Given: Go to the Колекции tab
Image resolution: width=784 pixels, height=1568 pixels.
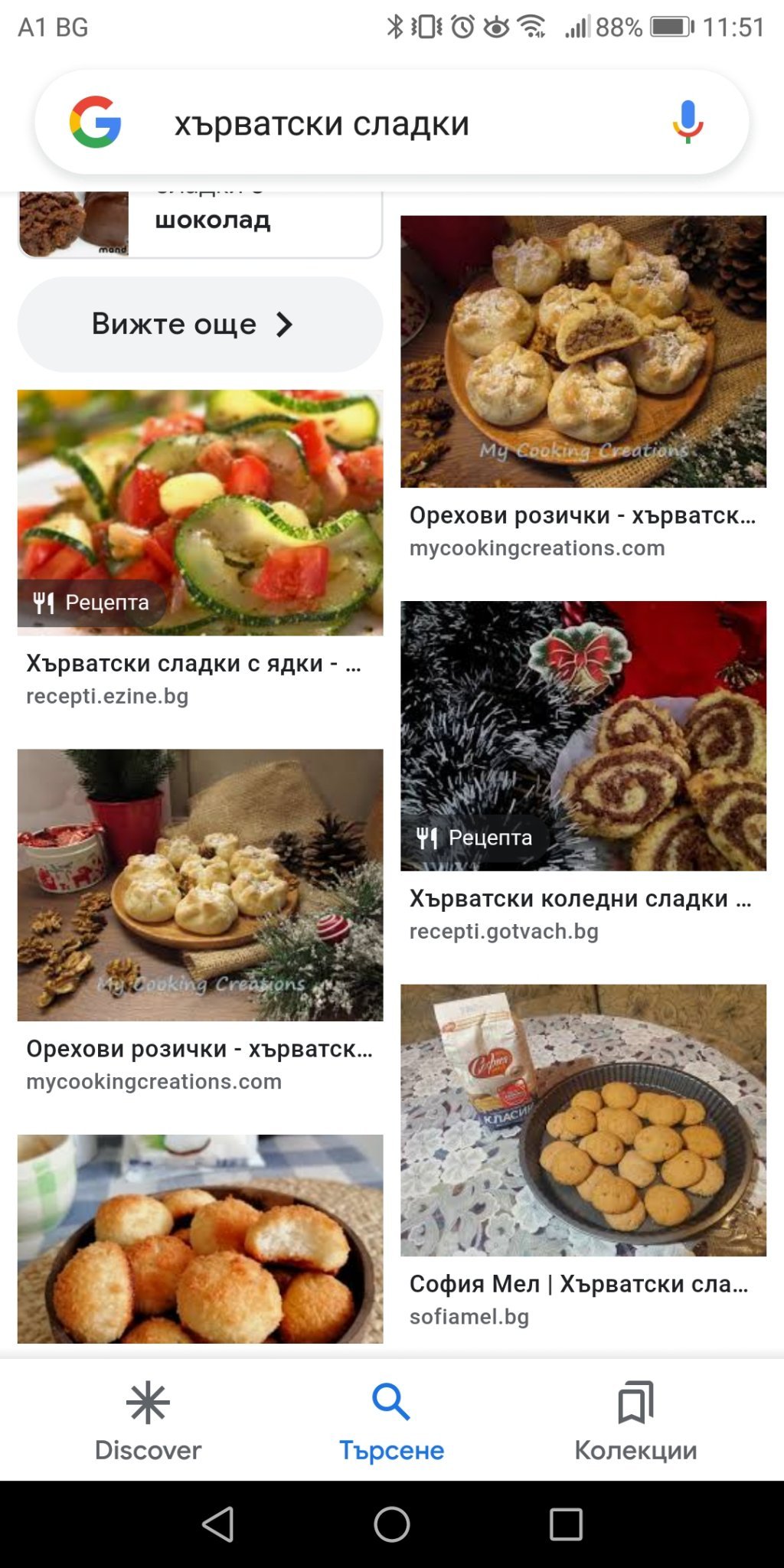Looking at the screenshot, I should (635, 1421).
